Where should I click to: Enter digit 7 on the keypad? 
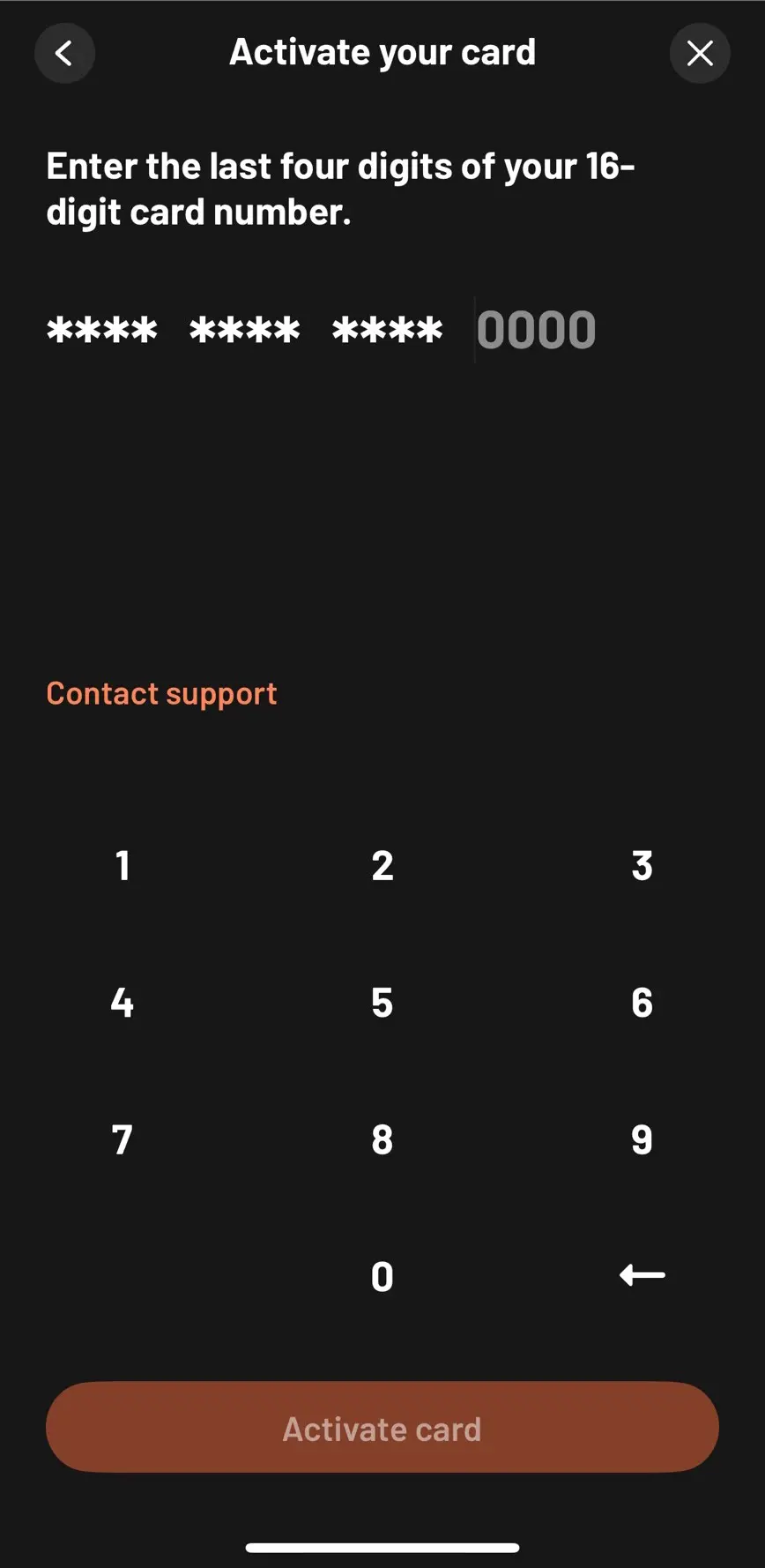[123, 1139]
